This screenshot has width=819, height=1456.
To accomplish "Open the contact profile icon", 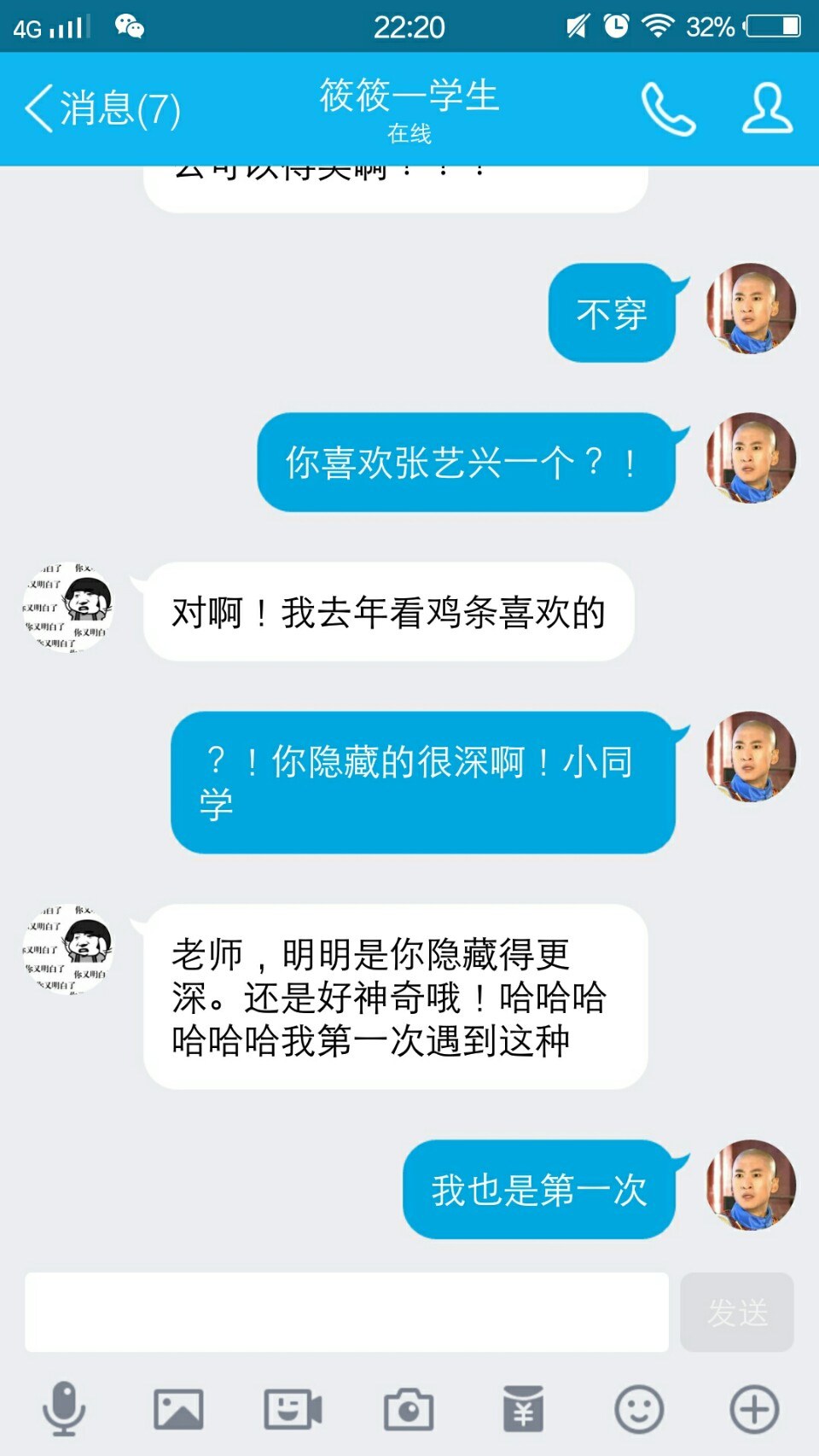I will point(767,108).
